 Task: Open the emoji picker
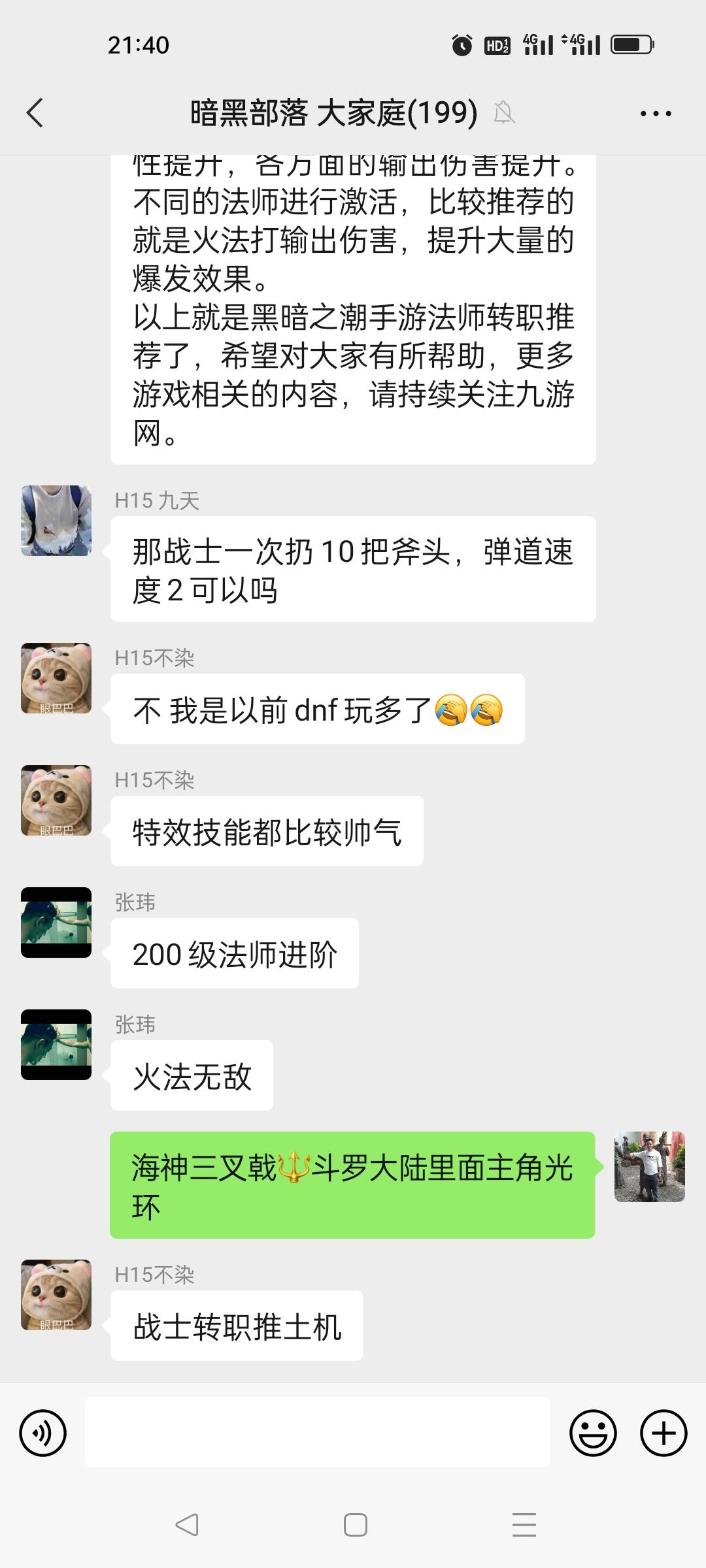tap(593, 1434)
